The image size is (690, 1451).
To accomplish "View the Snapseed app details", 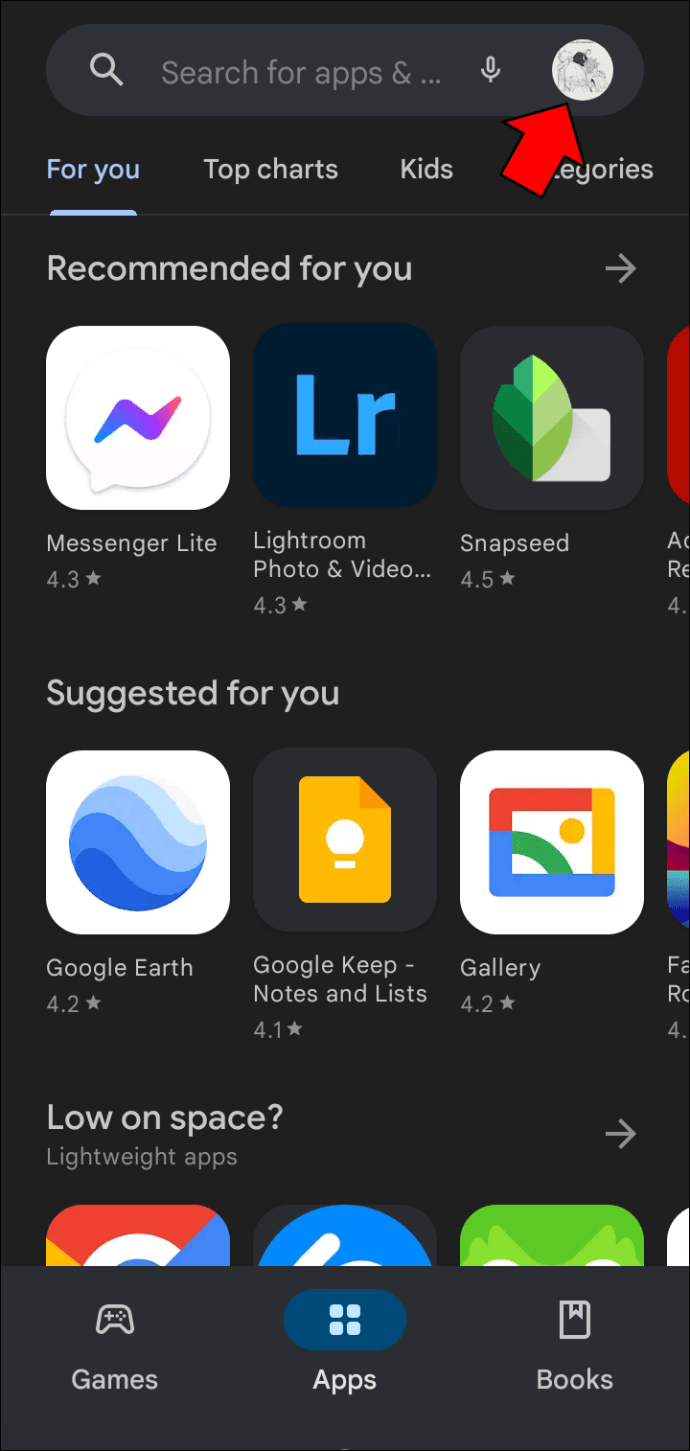I will coord(551,418).
